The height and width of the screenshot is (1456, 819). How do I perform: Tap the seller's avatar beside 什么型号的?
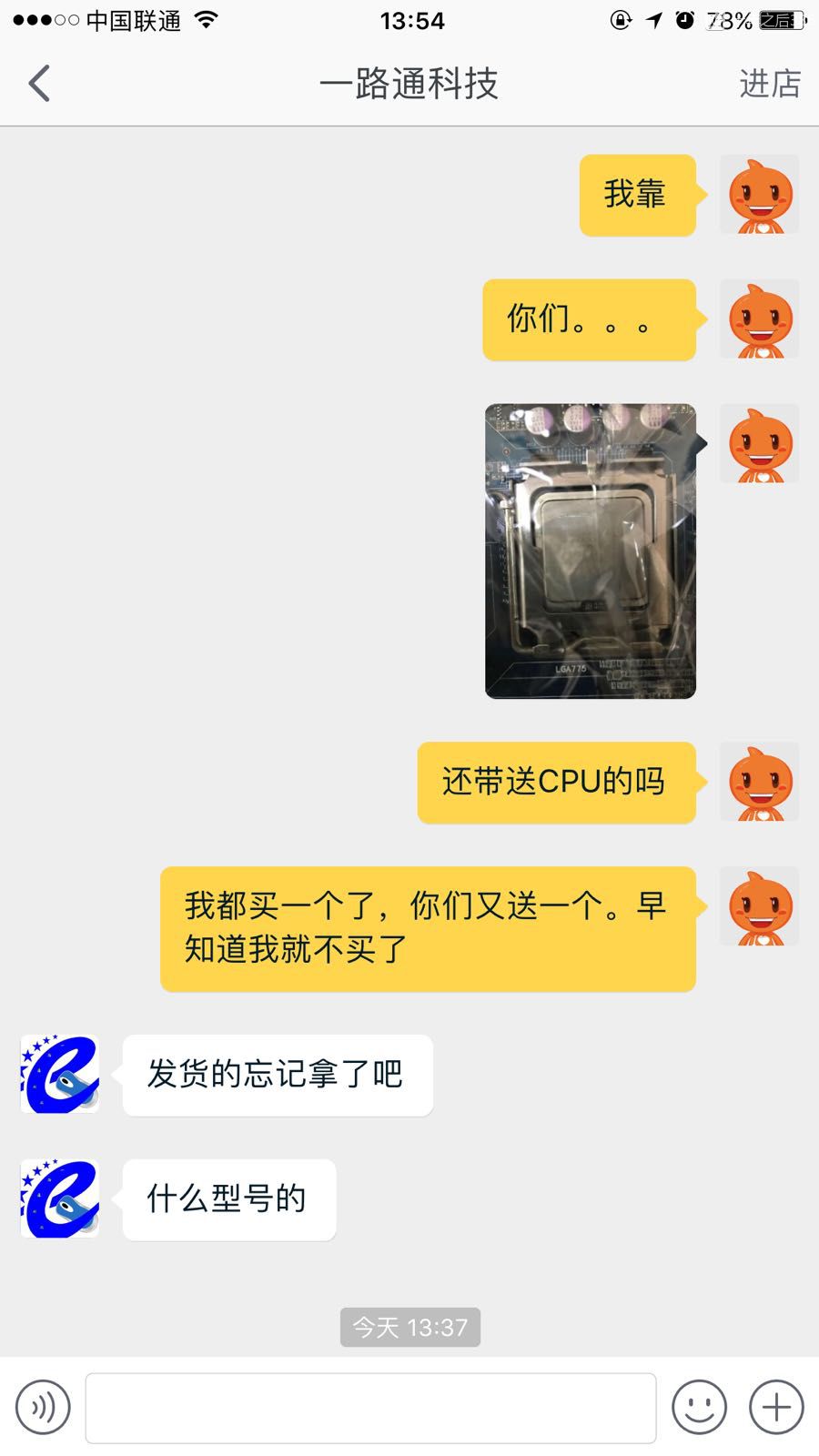click(60, 1198)
